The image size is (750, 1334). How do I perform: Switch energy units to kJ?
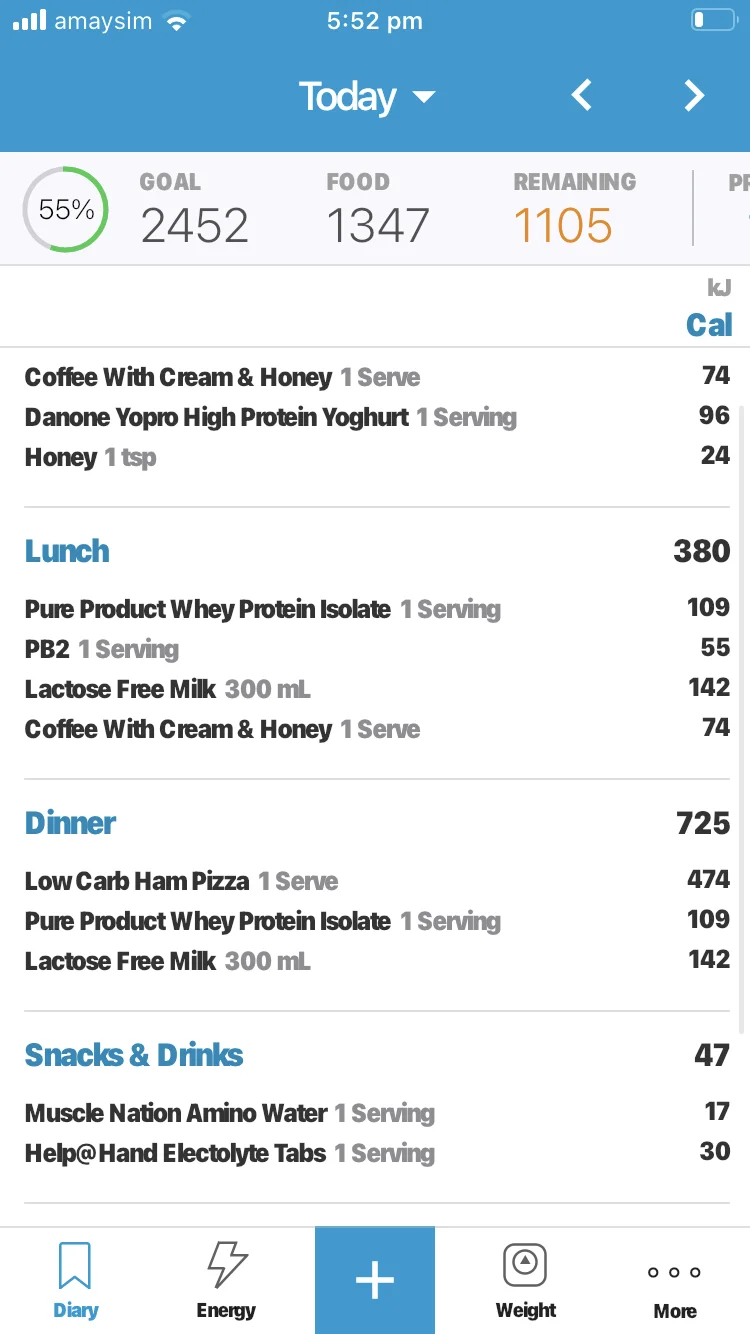(718, 289)
